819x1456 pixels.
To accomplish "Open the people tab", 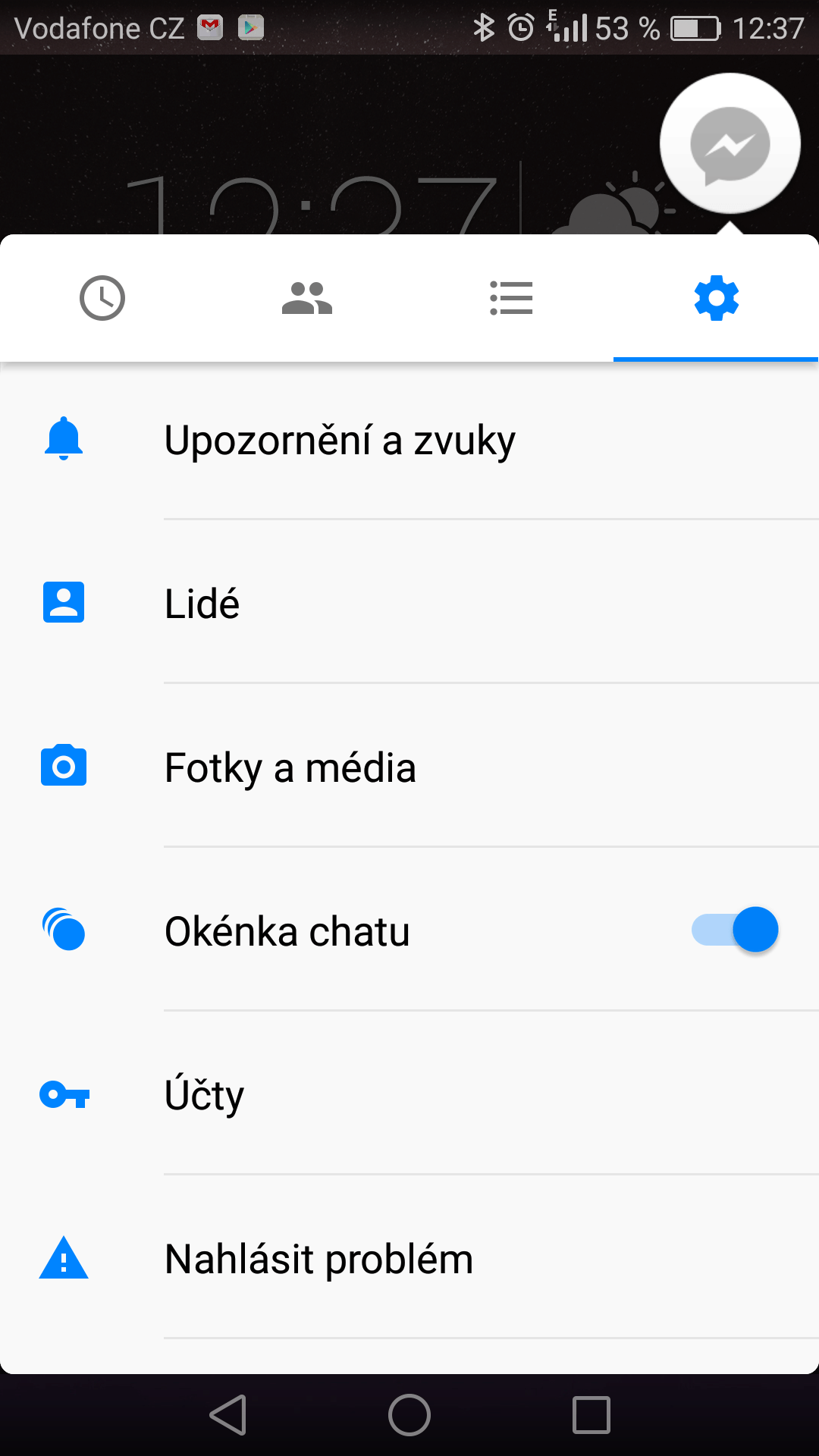I will coord(307,298).
